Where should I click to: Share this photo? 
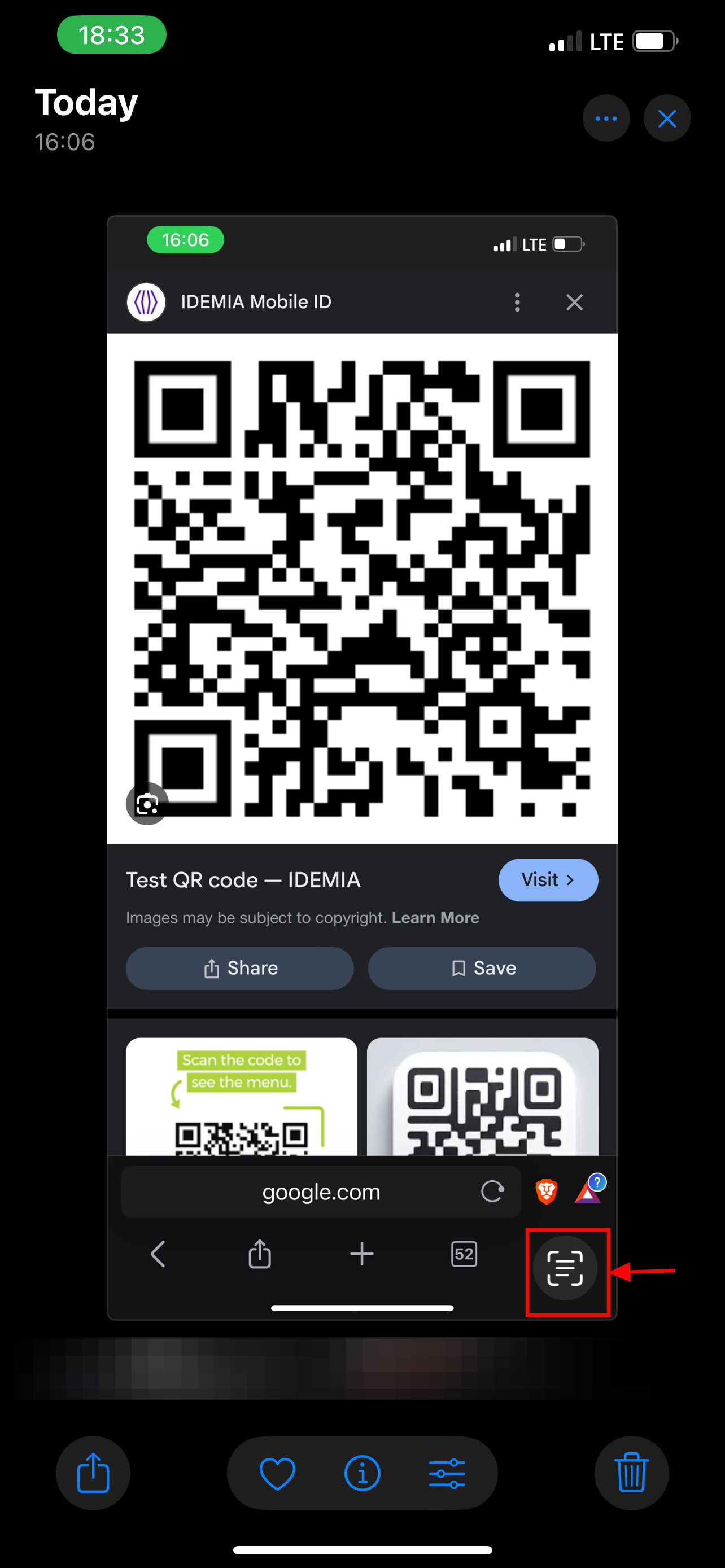point(93,1473)
